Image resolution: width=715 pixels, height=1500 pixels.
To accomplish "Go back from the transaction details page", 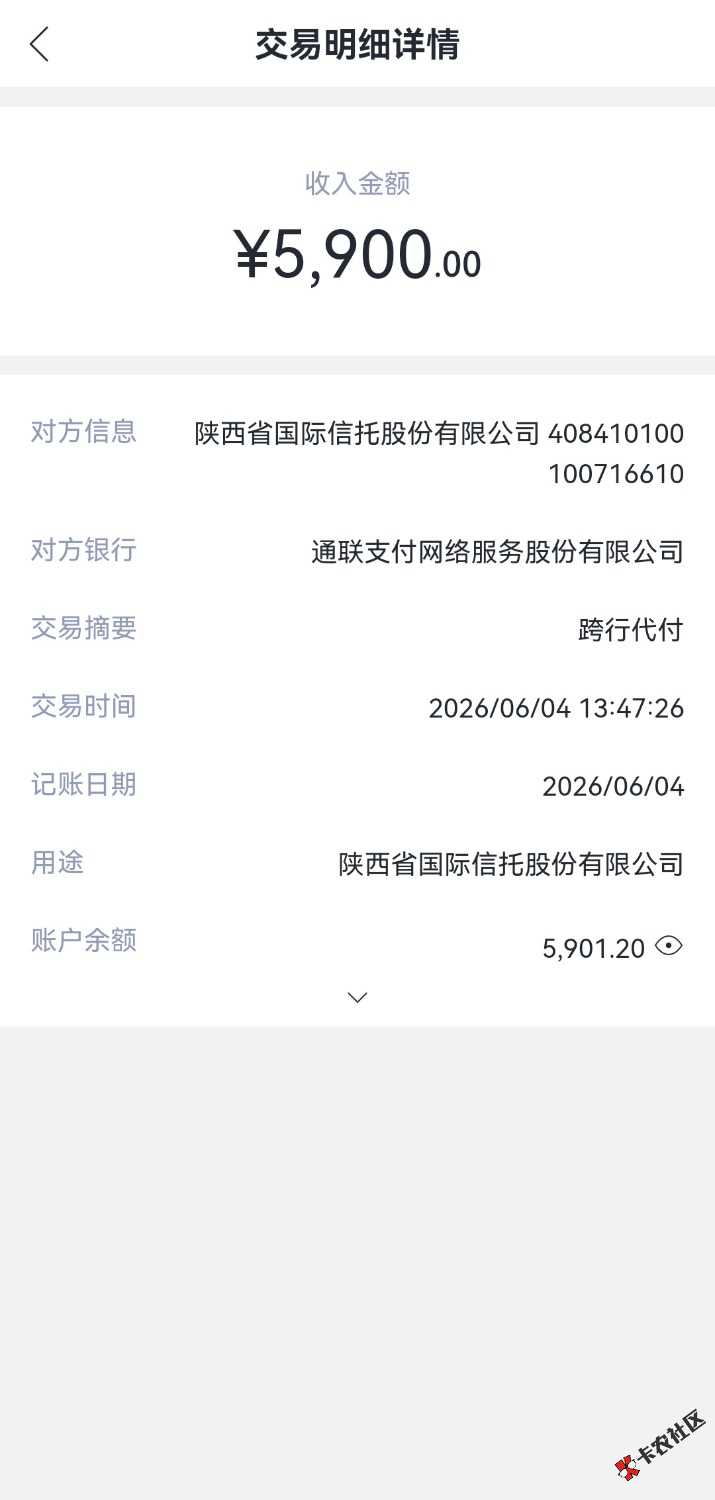I will 39,44.
